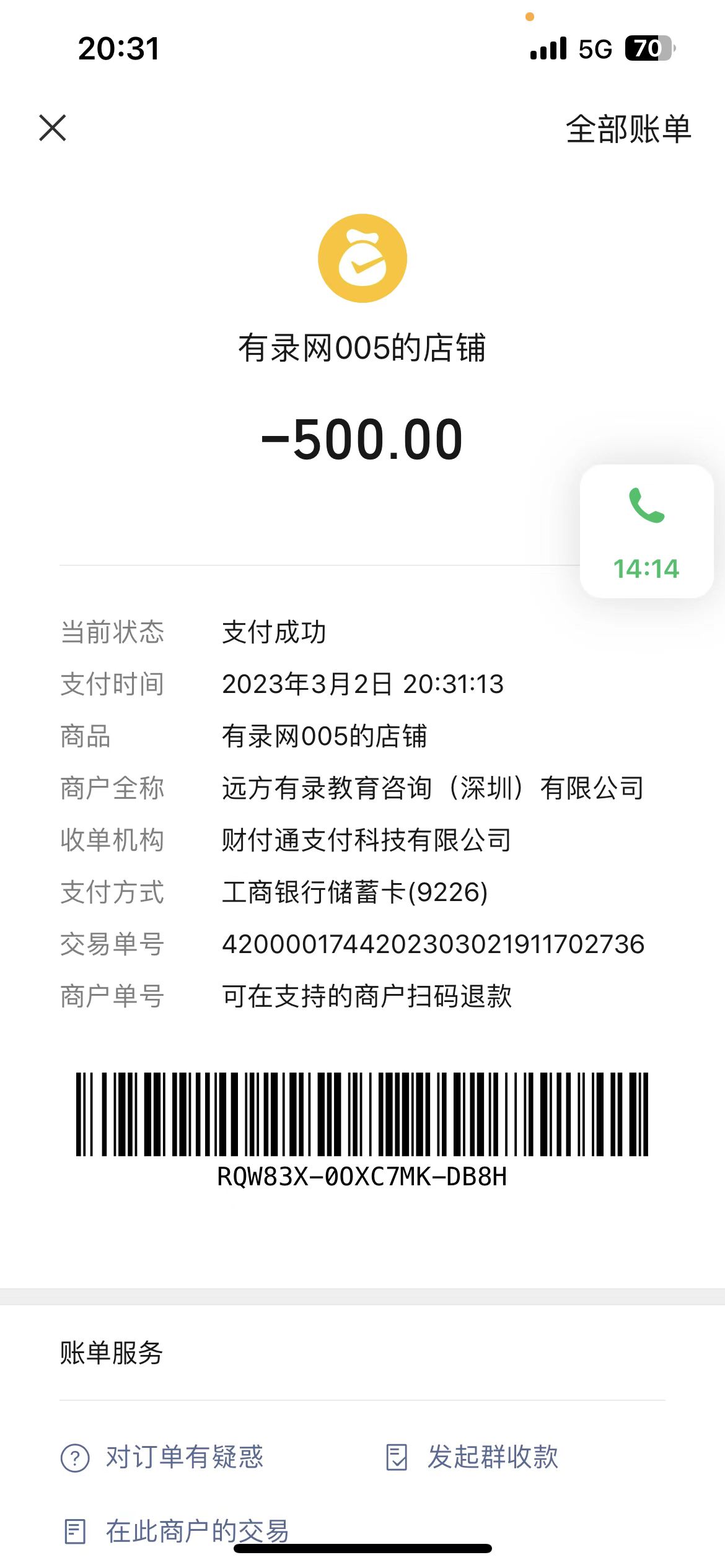Image resolution: width=725 pixels, height=1568 pixels.
Task: Open 全部账单 all bills
Action: [628, 129]
